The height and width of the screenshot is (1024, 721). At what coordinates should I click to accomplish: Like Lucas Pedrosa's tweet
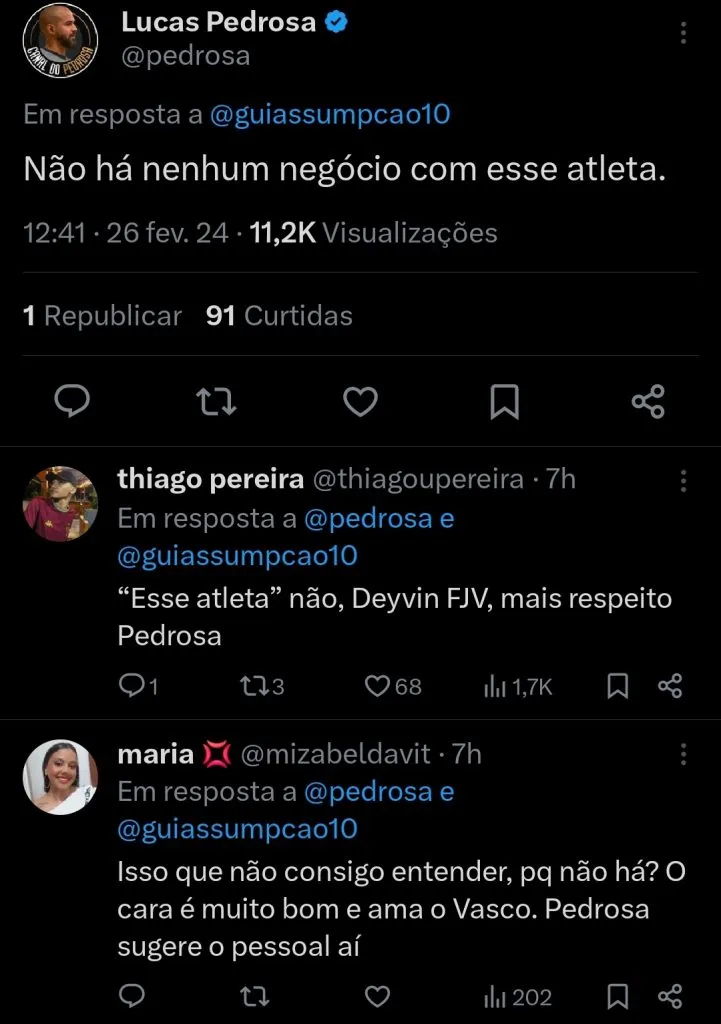(360, 400)
